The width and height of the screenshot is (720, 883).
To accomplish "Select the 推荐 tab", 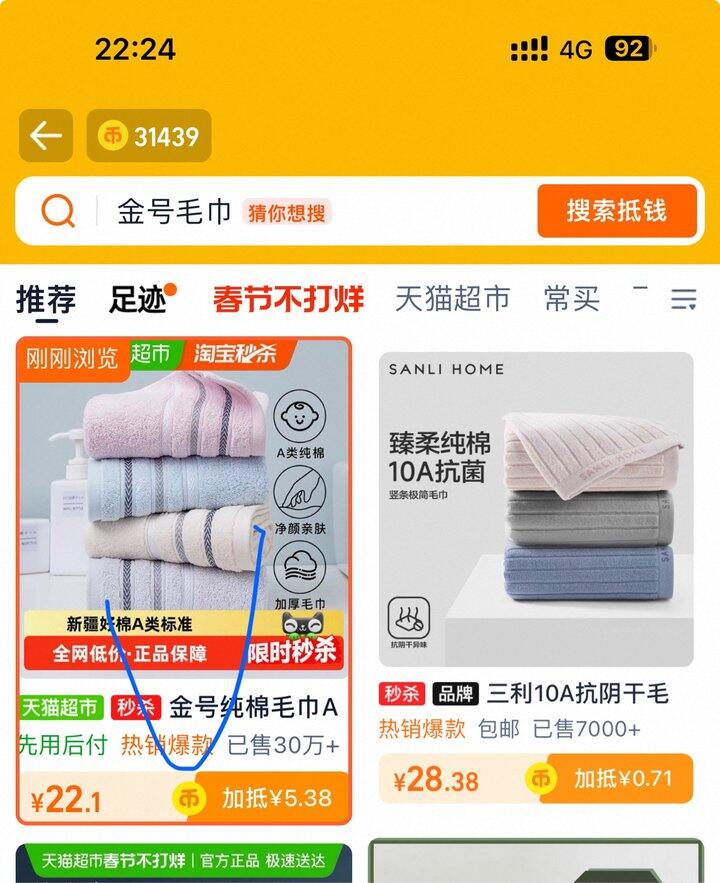I will pyautogui.click(x=46, y=299).
